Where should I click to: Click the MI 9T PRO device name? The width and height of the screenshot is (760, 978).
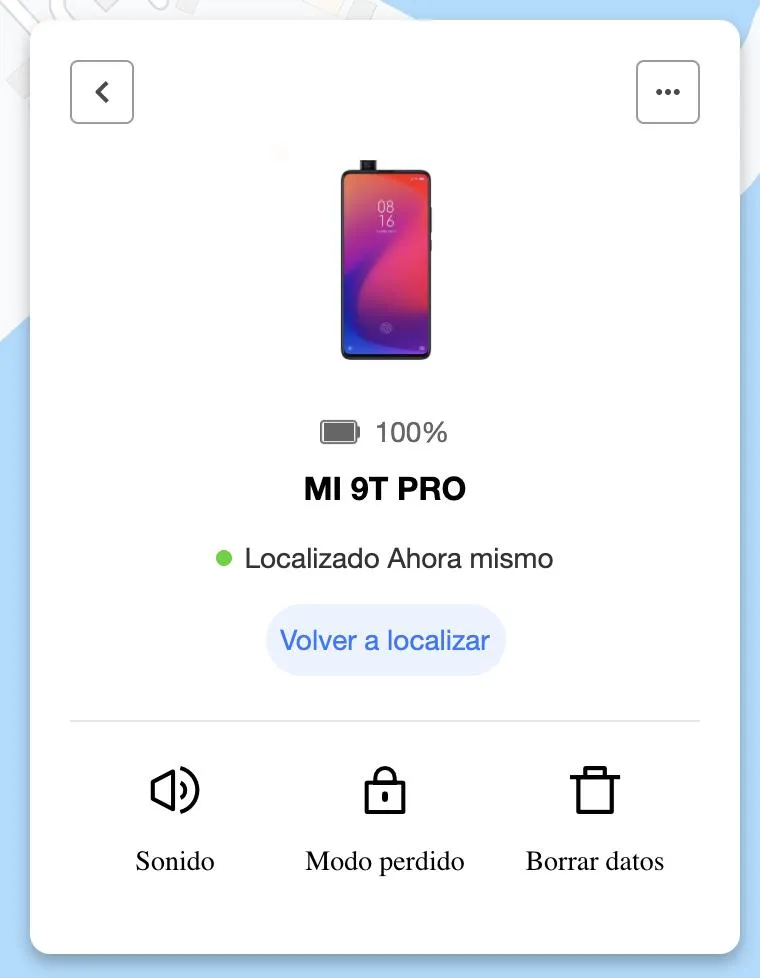[x=385, y=488]
